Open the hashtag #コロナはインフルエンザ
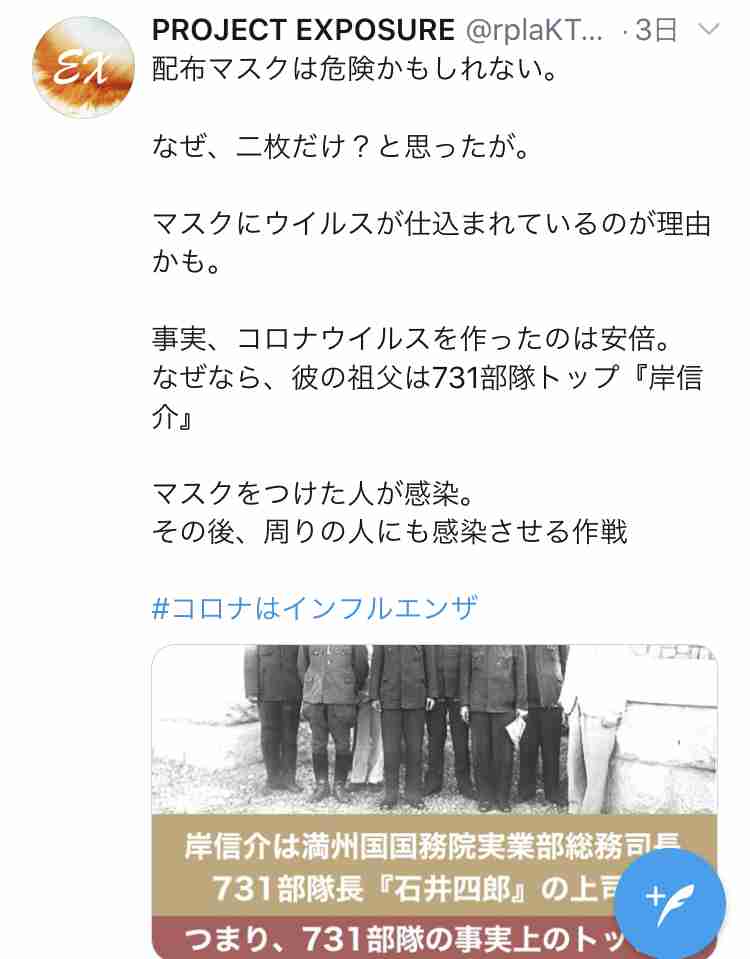 (x=314, y=607)
